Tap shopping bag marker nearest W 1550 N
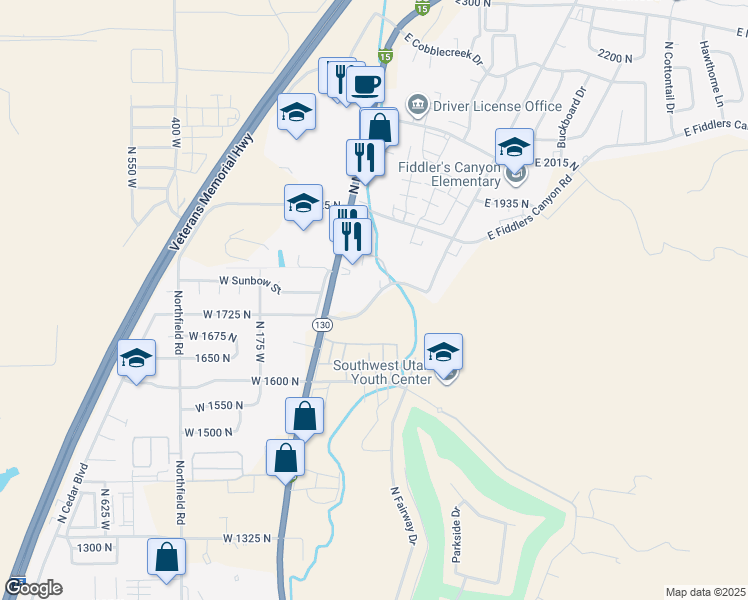 click(304, 416)
